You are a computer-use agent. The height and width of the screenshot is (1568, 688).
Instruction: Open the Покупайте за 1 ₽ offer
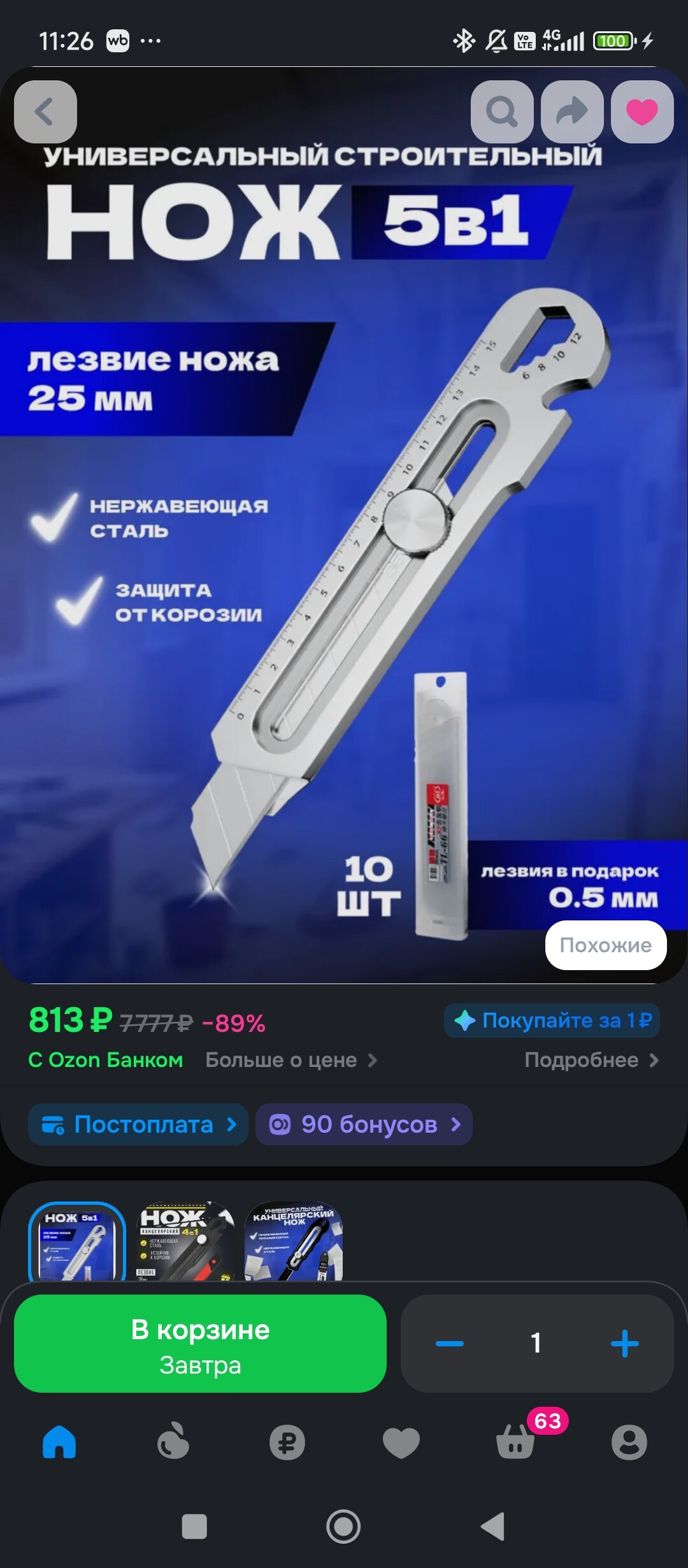(552, 1020)
